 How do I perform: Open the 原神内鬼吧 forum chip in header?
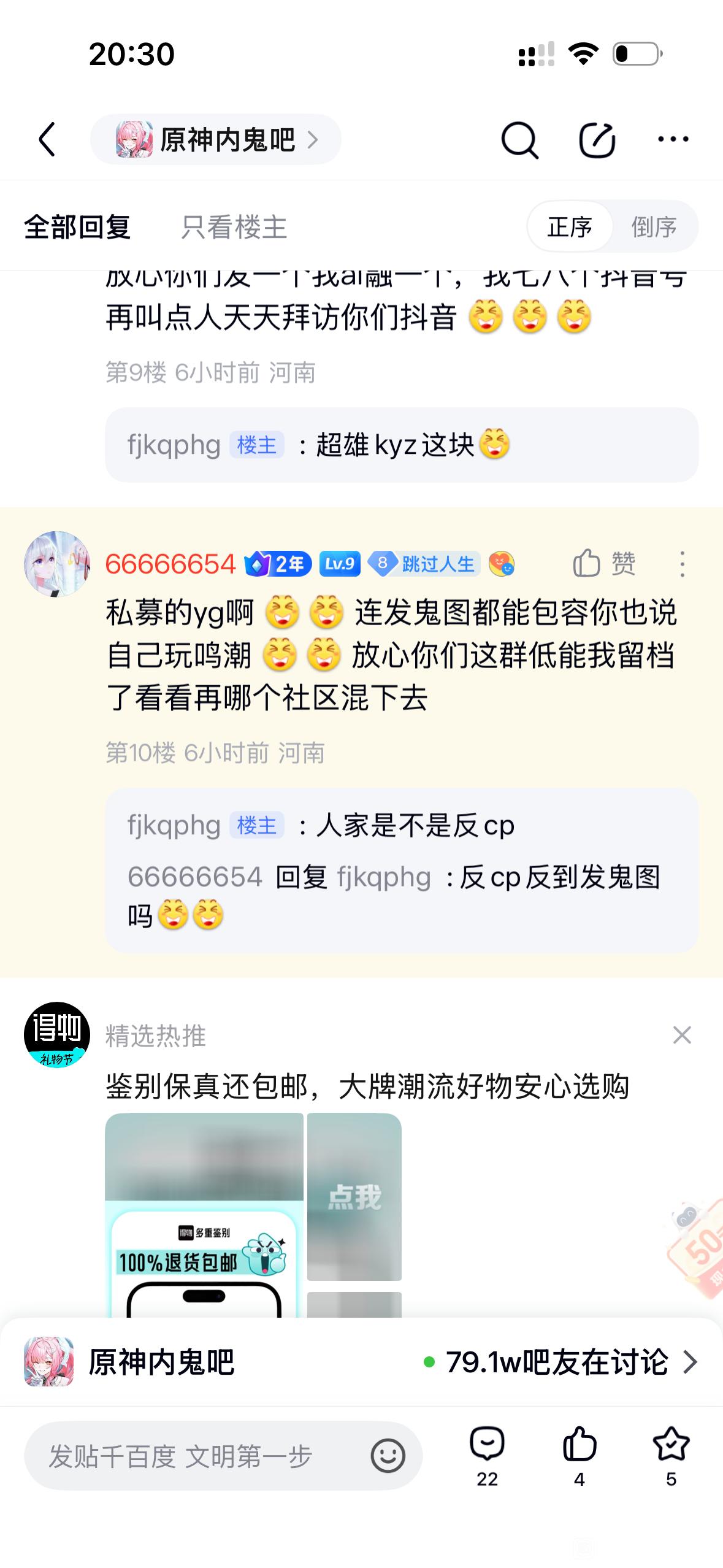[x=216, y=139]
